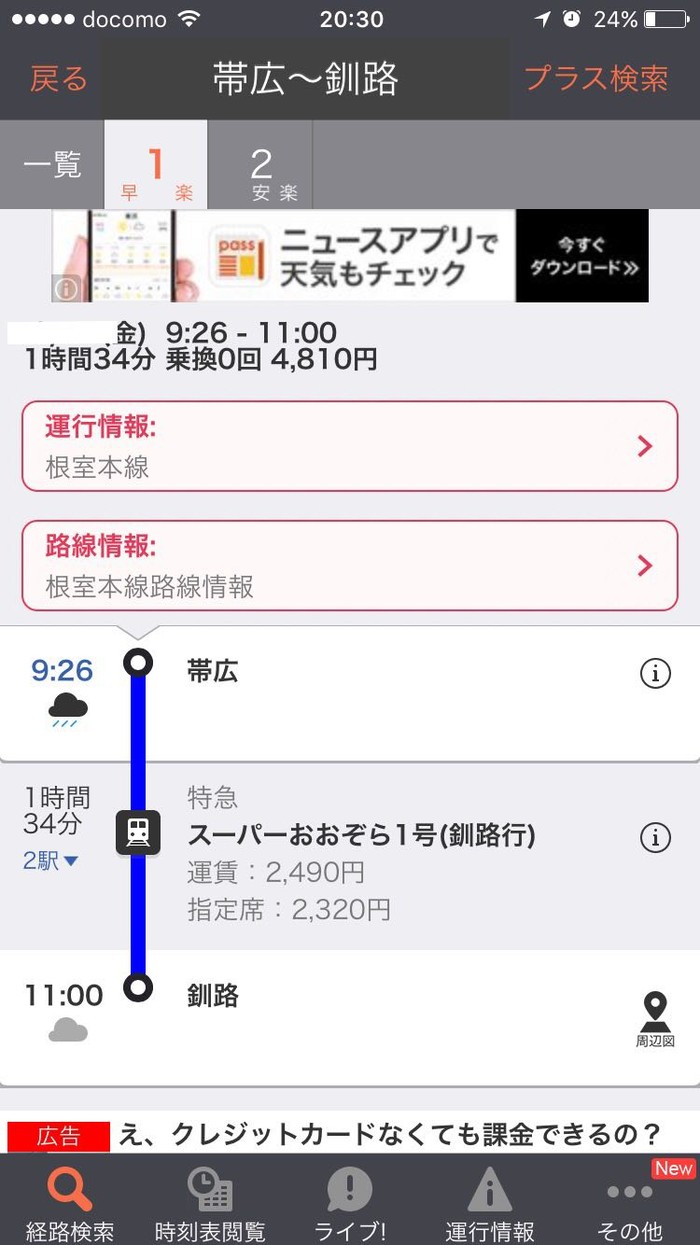
Task: View 運行情報 for 根室本線
Action: pyautogui.click(x=350, y=446)
